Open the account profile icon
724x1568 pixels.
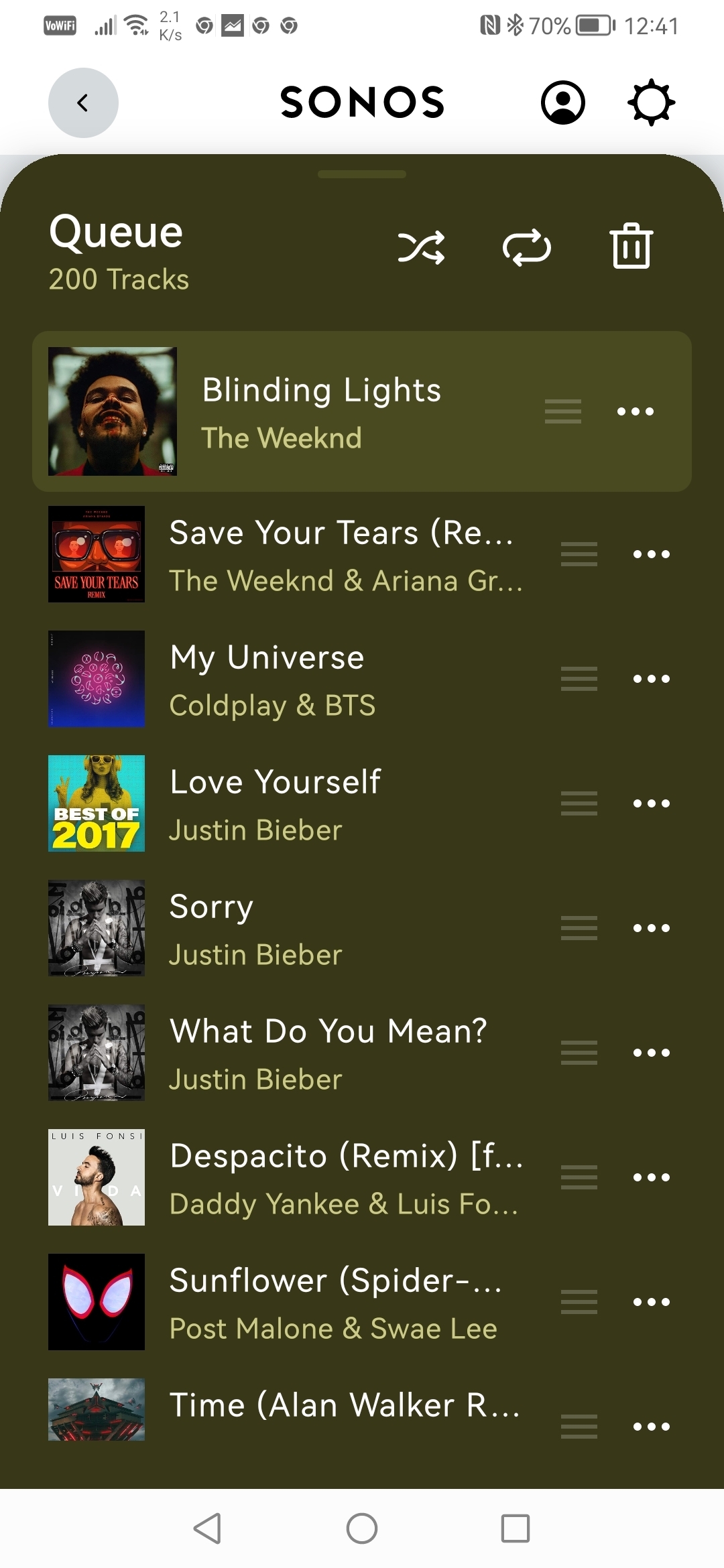(562, 103)
